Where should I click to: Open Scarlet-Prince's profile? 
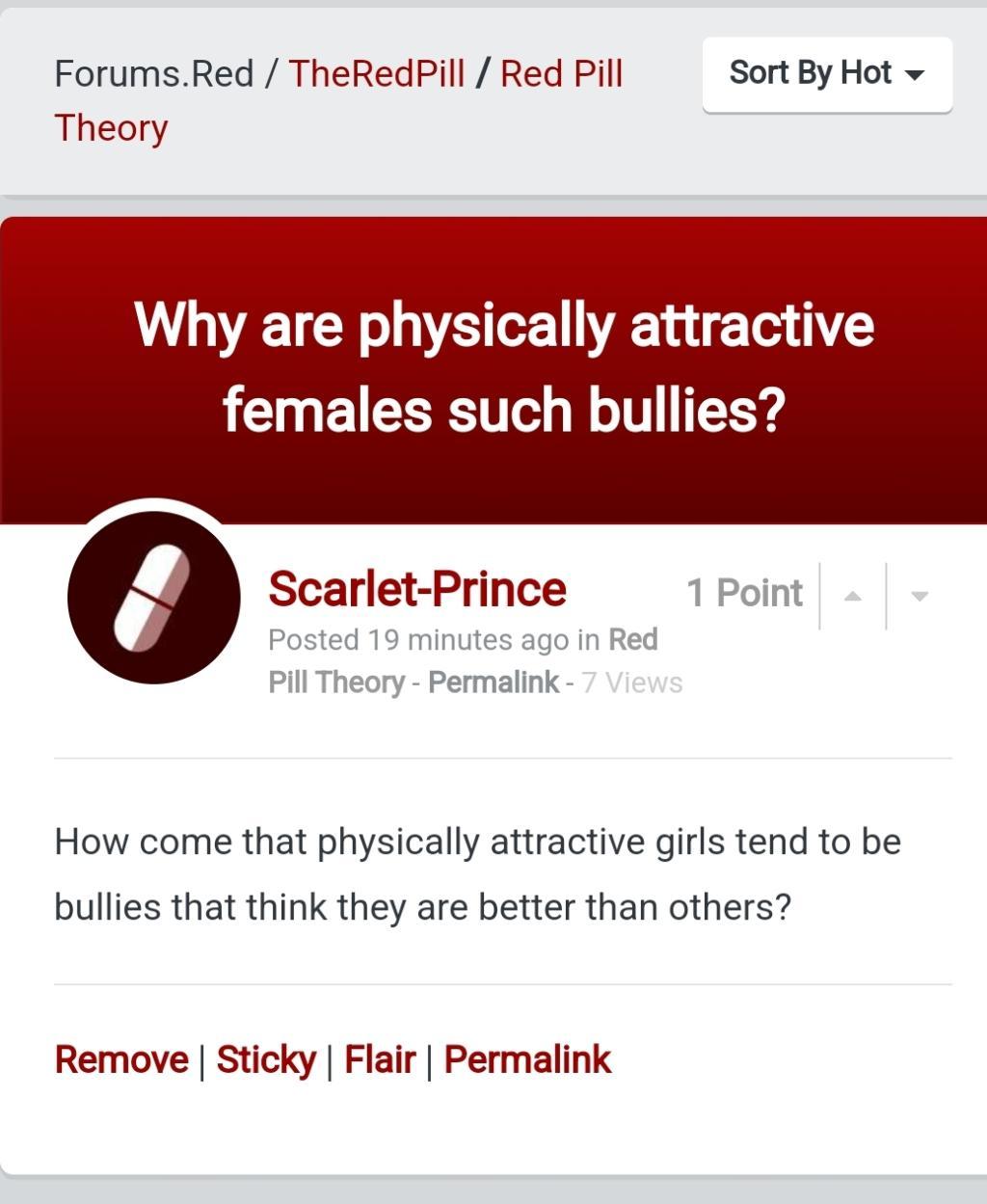pos(416,589)
